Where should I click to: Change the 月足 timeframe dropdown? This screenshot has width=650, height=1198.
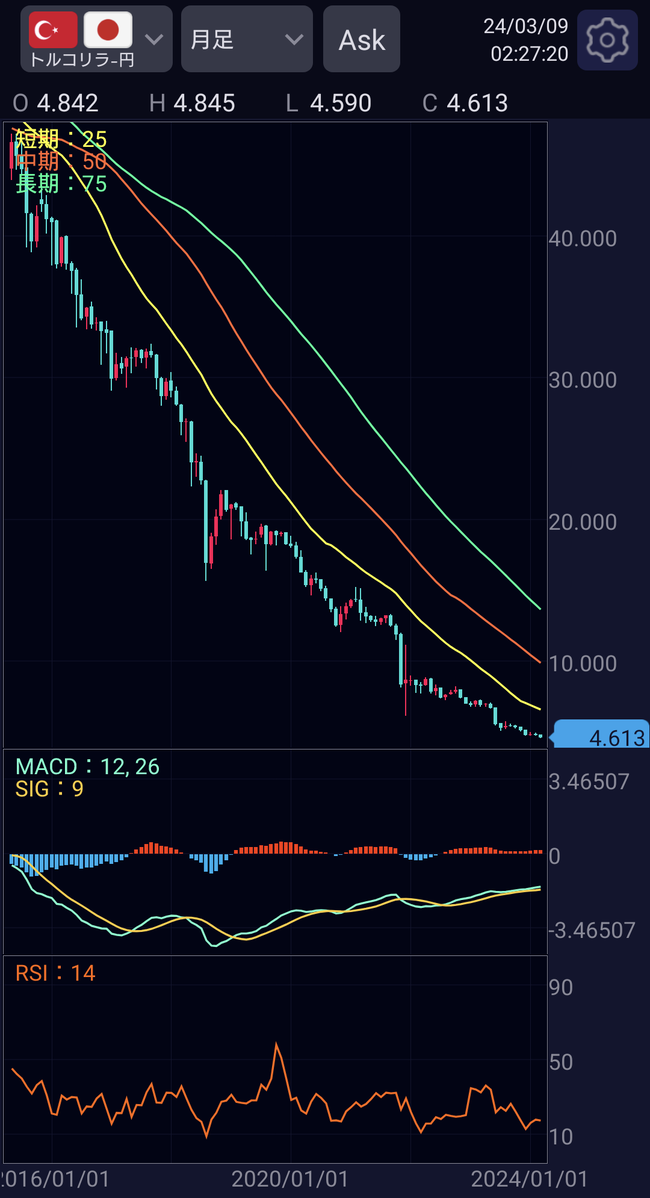(x=246, y=40)
